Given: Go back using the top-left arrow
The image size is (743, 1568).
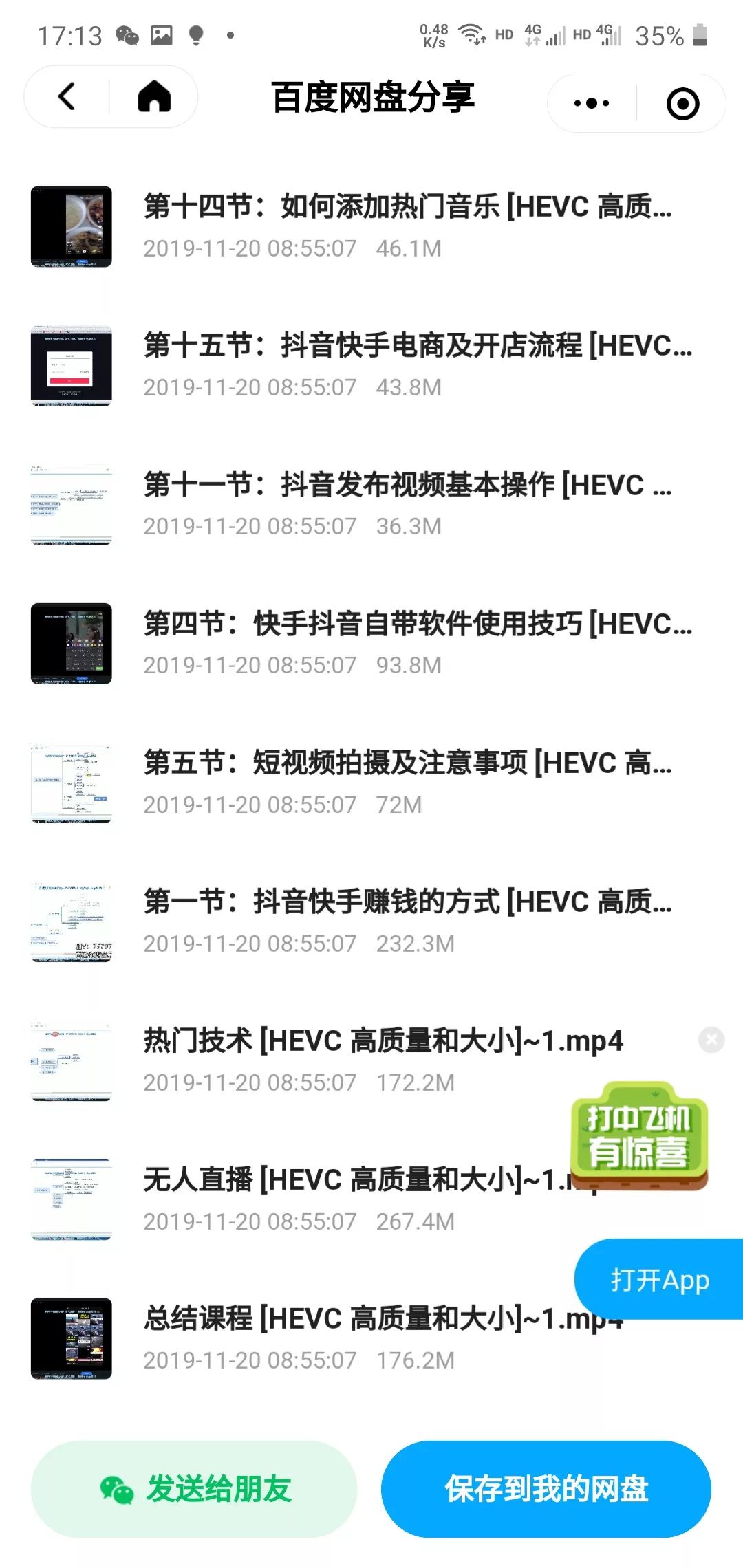Looking at the screenshot, I should coord(67,97).
